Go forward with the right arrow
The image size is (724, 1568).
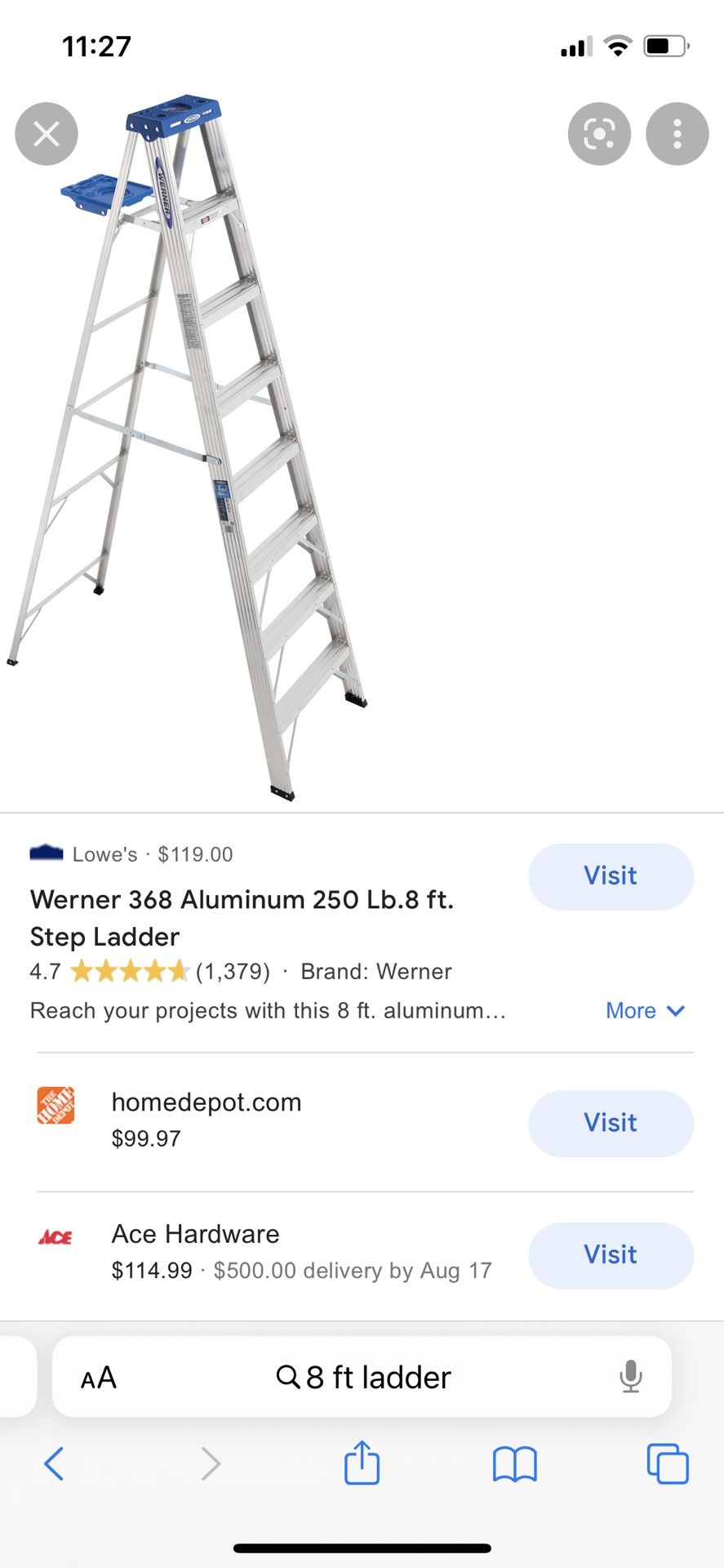(211, 1463)
